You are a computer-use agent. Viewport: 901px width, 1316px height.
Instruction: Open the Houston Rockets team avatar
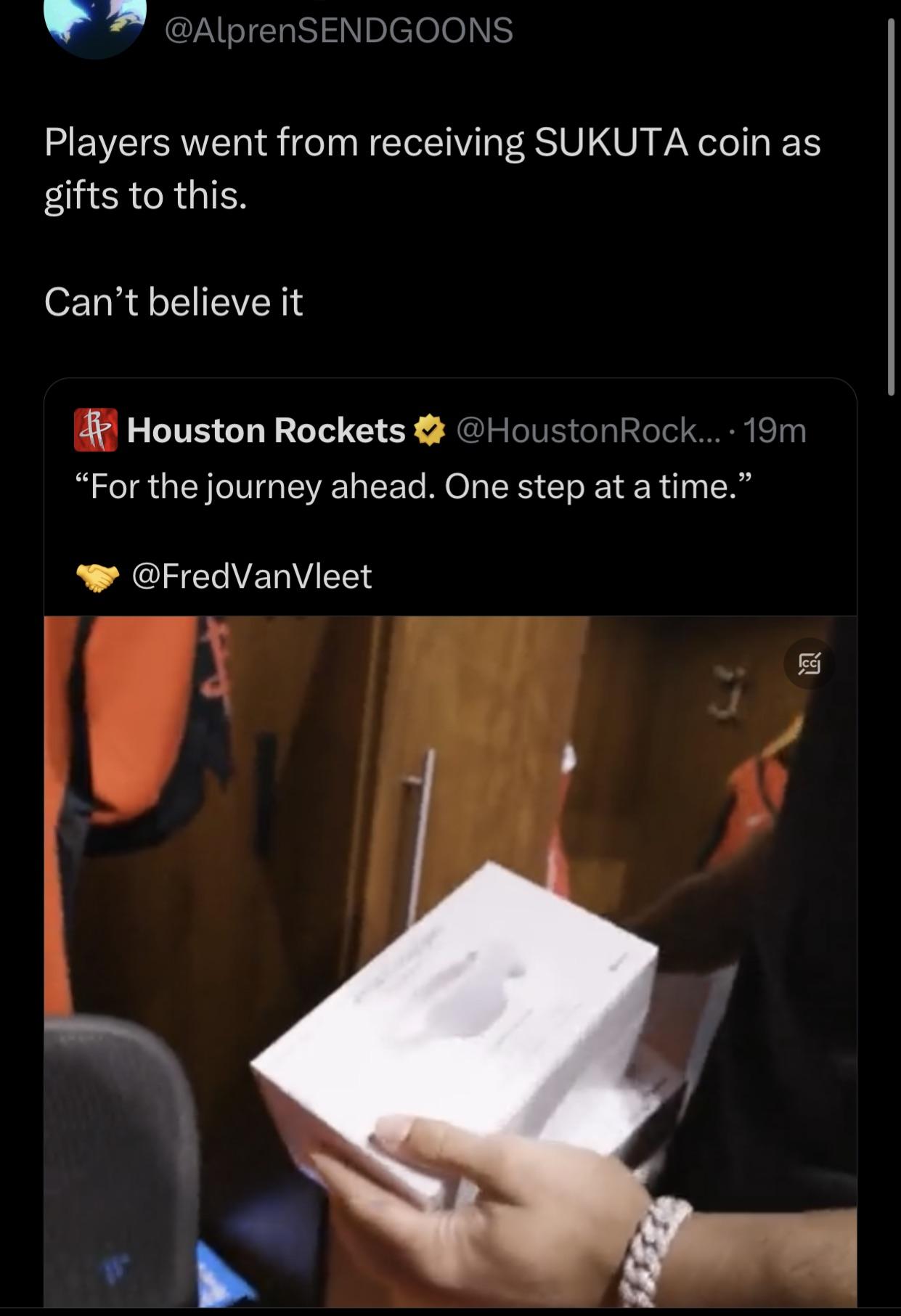[96, 430]
